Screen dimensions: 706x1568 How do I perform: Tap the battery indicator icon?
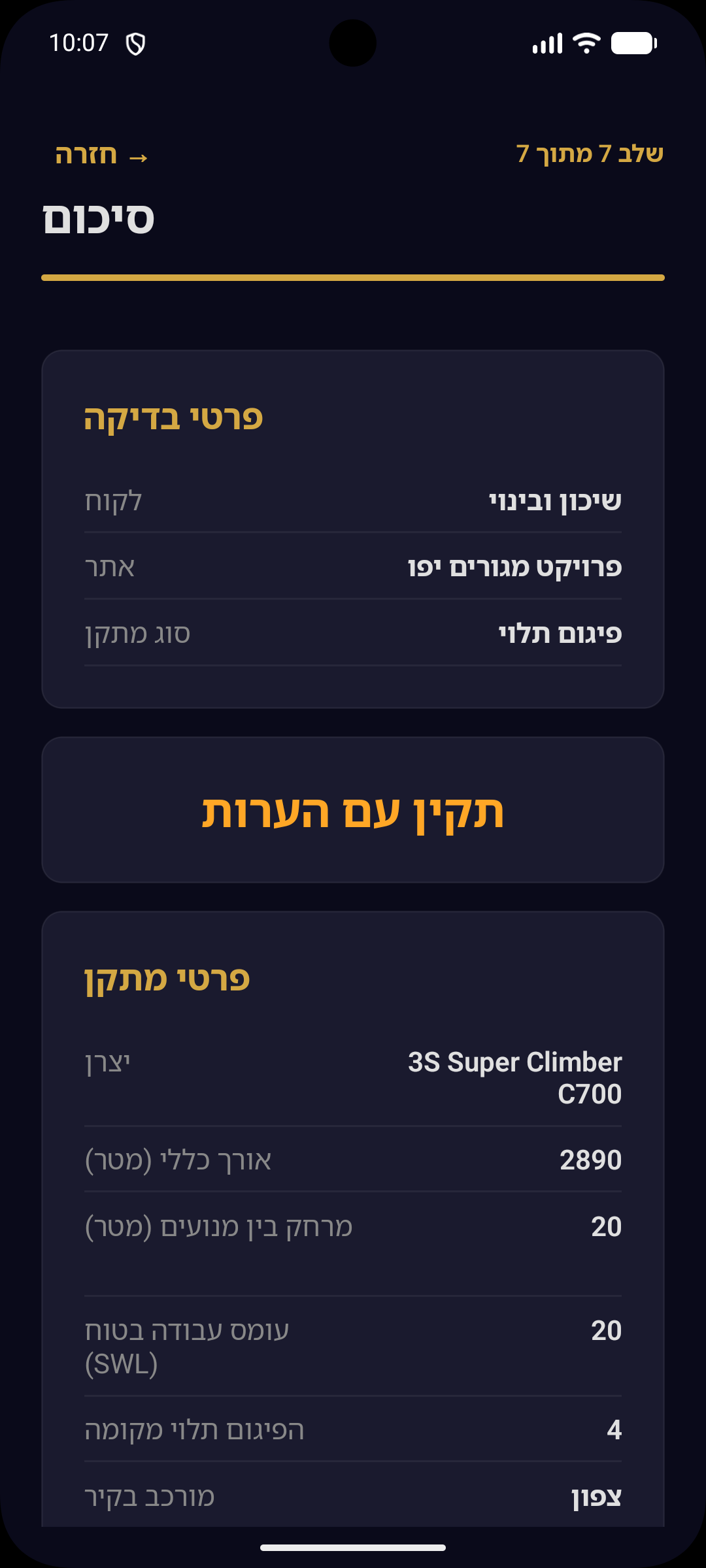[632, 44]
